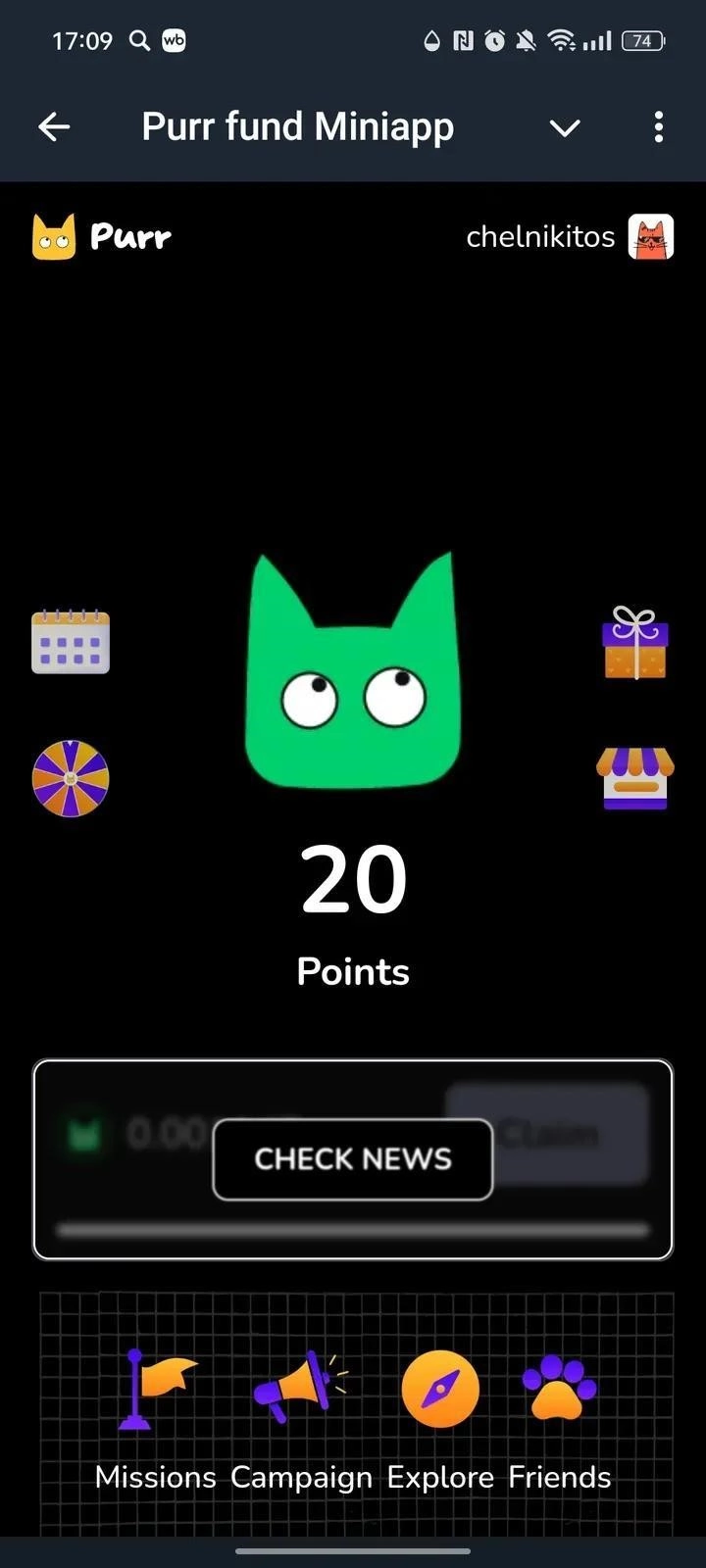This screenshot has width=706, height=1568.
Task: Open the daily calendar icon
Action: point(71,642)
